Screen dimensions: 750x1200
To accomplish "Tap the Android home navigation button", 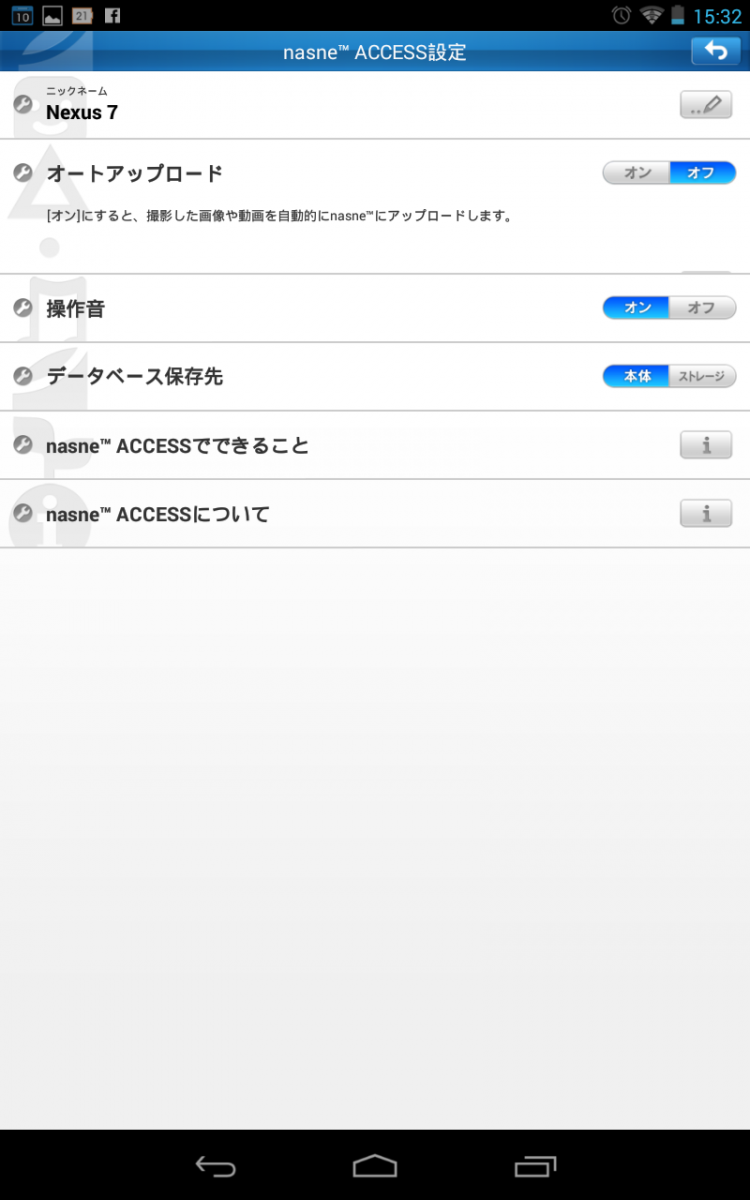I will 374,1164.
